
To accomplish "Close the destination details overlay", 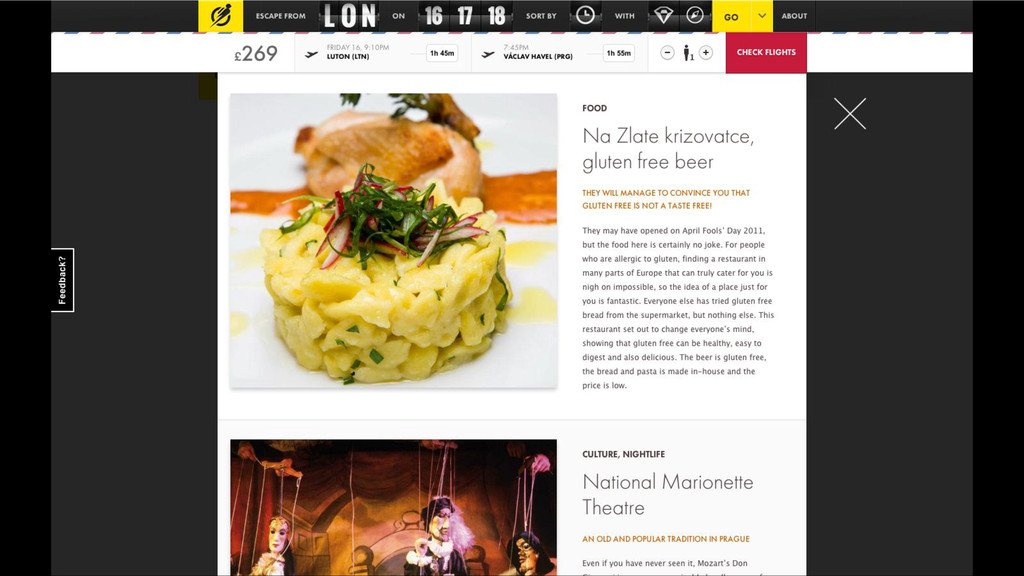I will (850, 114).
